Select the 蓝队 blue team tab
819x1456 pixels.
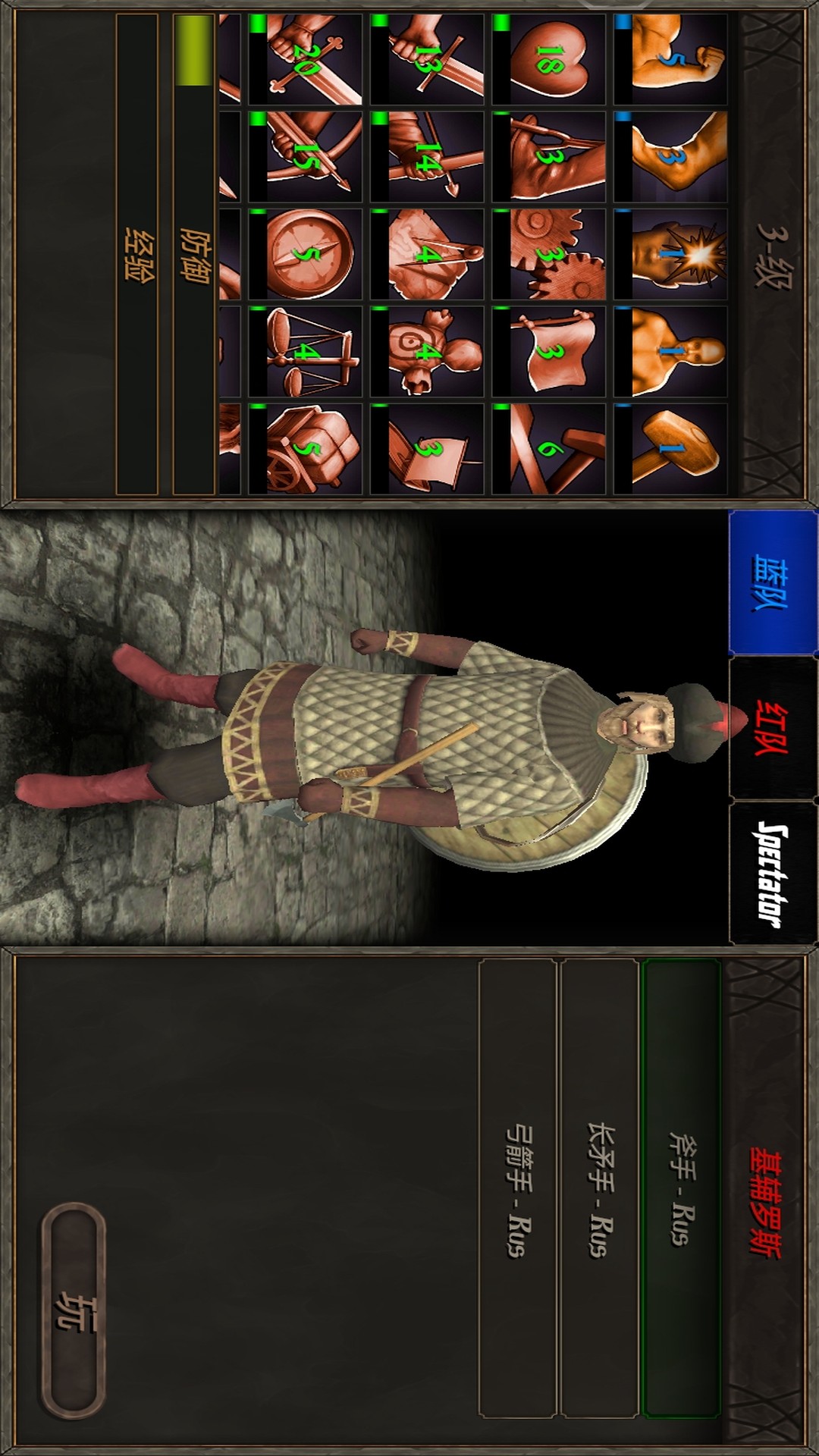tap(773, 582)
